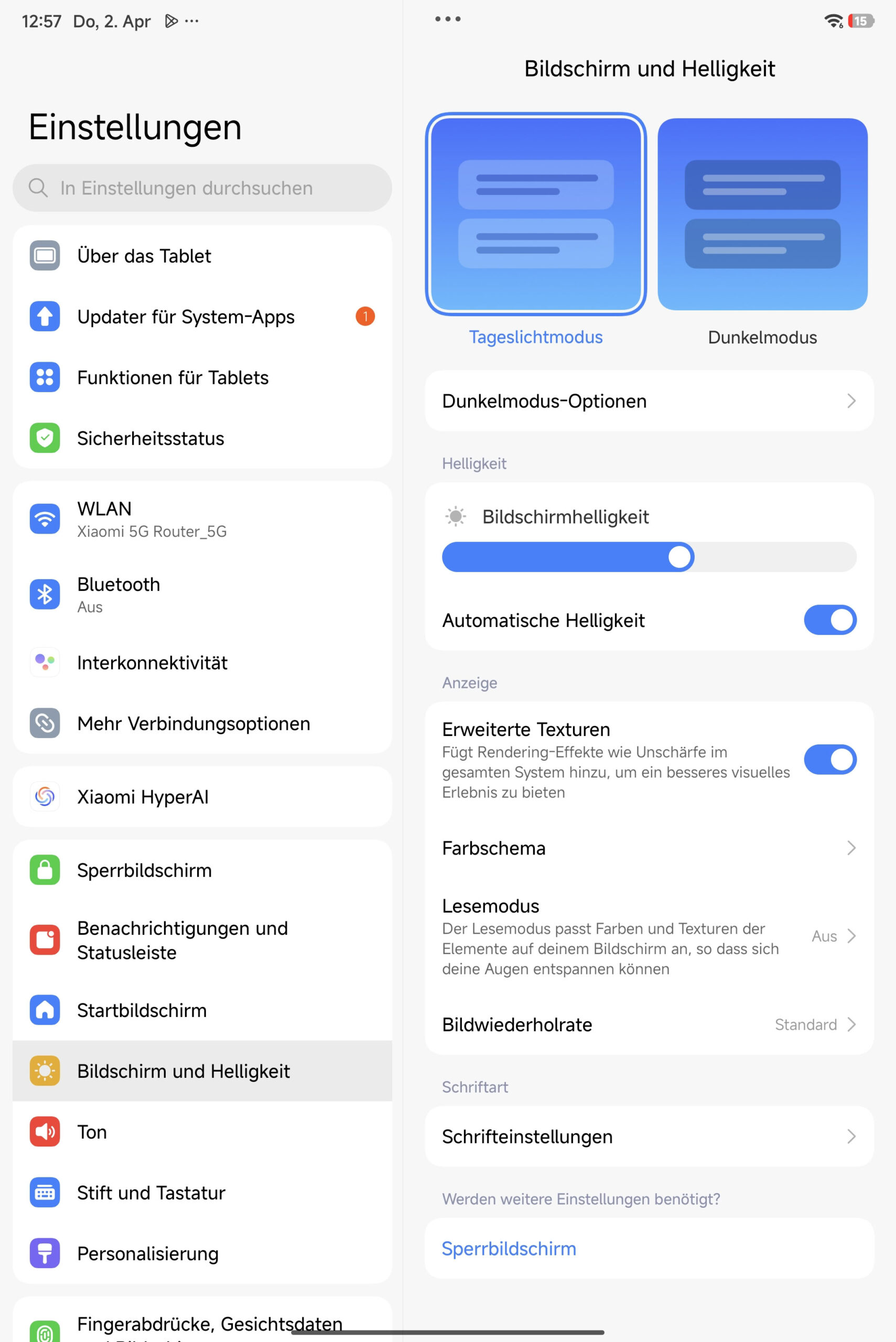The height and width of the screenshot is (1342, 896).
Task: Follow the Sperrbildschirm link at the bottom
Action: [509, 1248]
